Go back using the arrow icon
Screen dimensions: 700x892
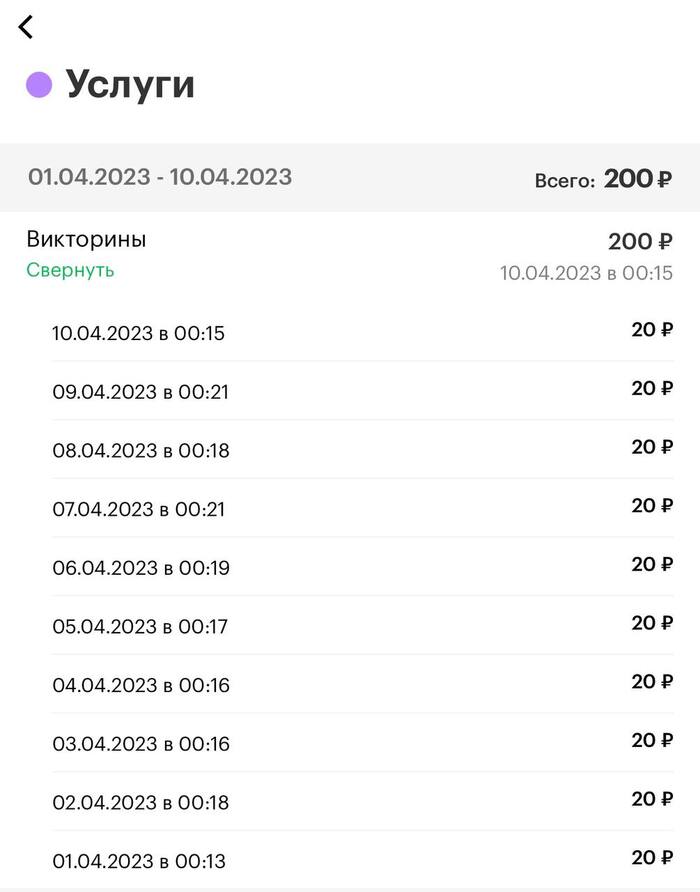26,27
